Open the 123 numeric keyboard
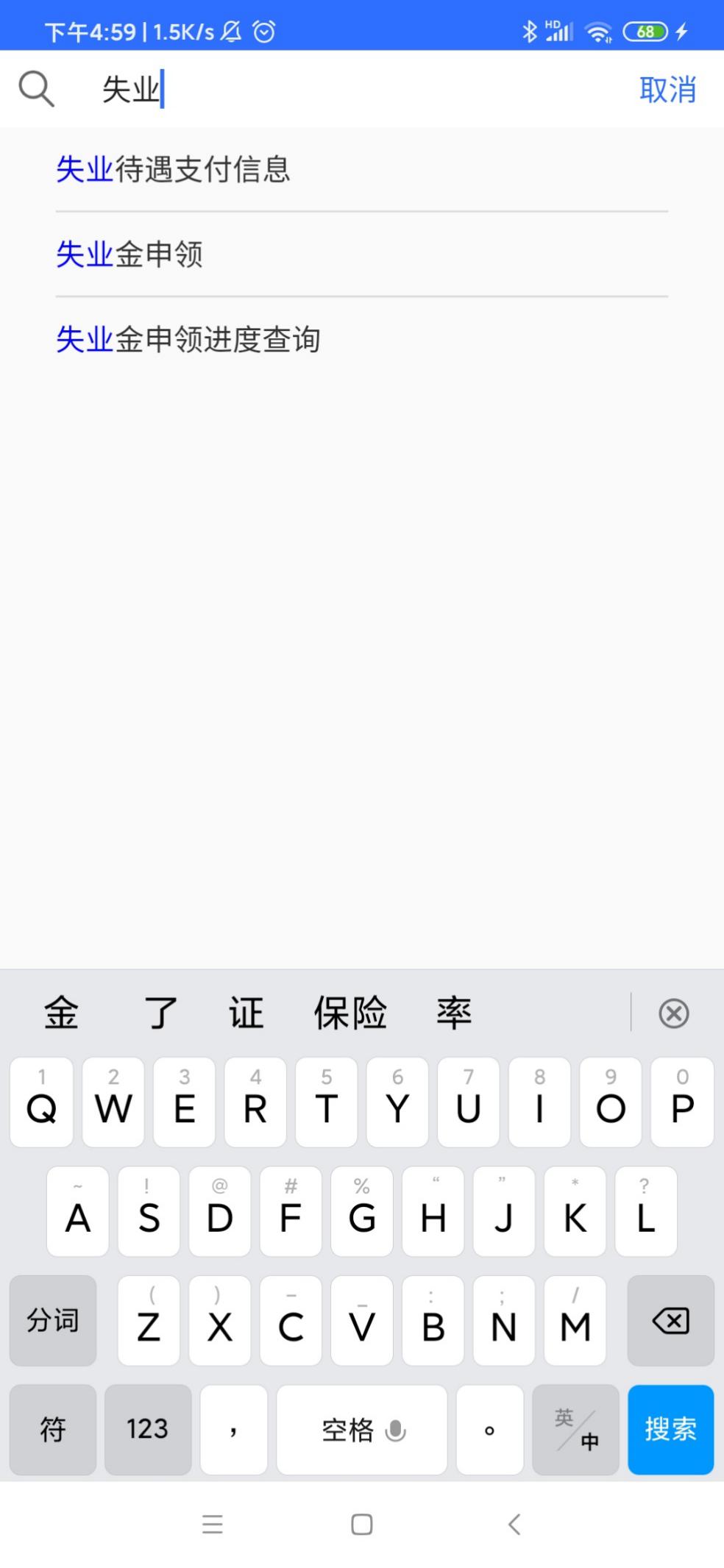724x1568 pixels. point(147,1429)
